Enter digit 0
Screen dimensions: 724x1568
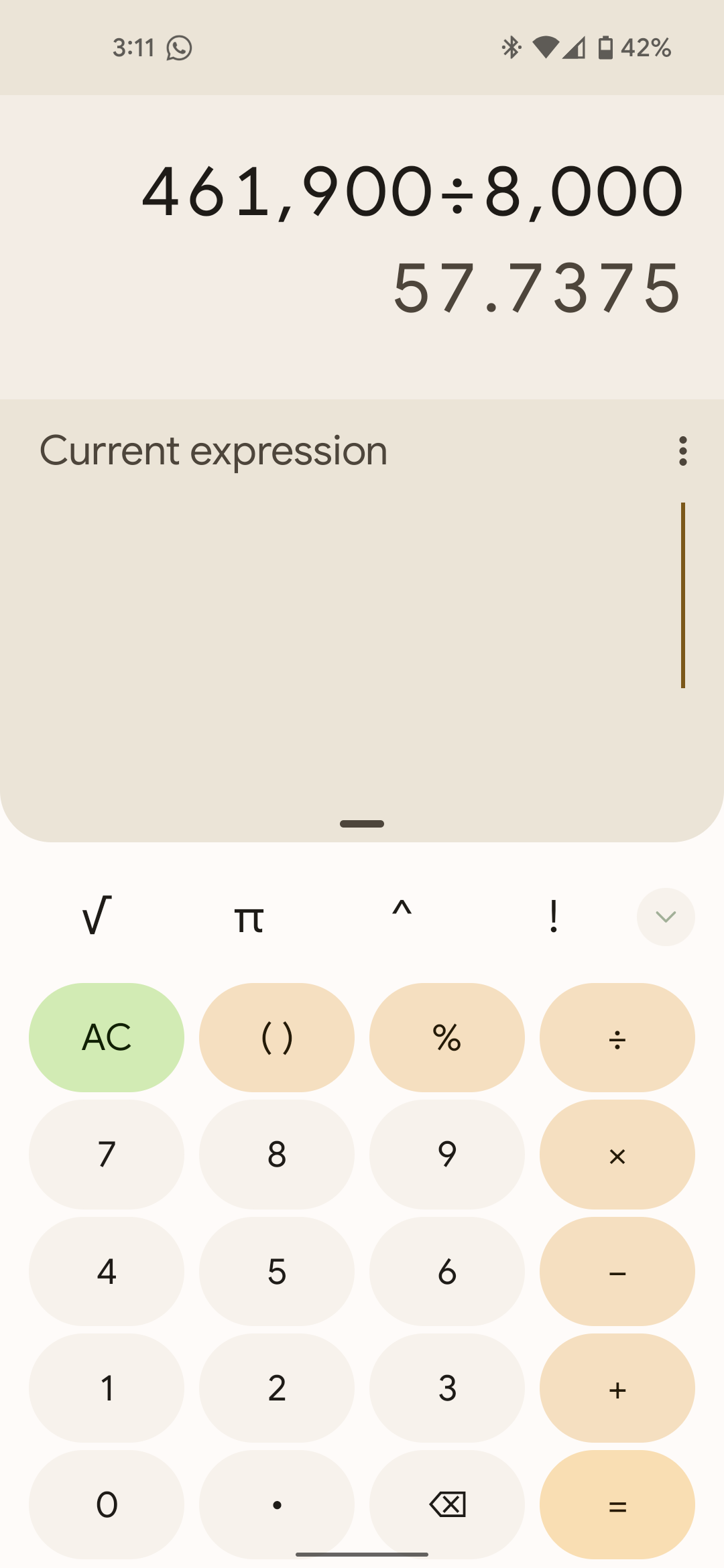coord(107,1504)
